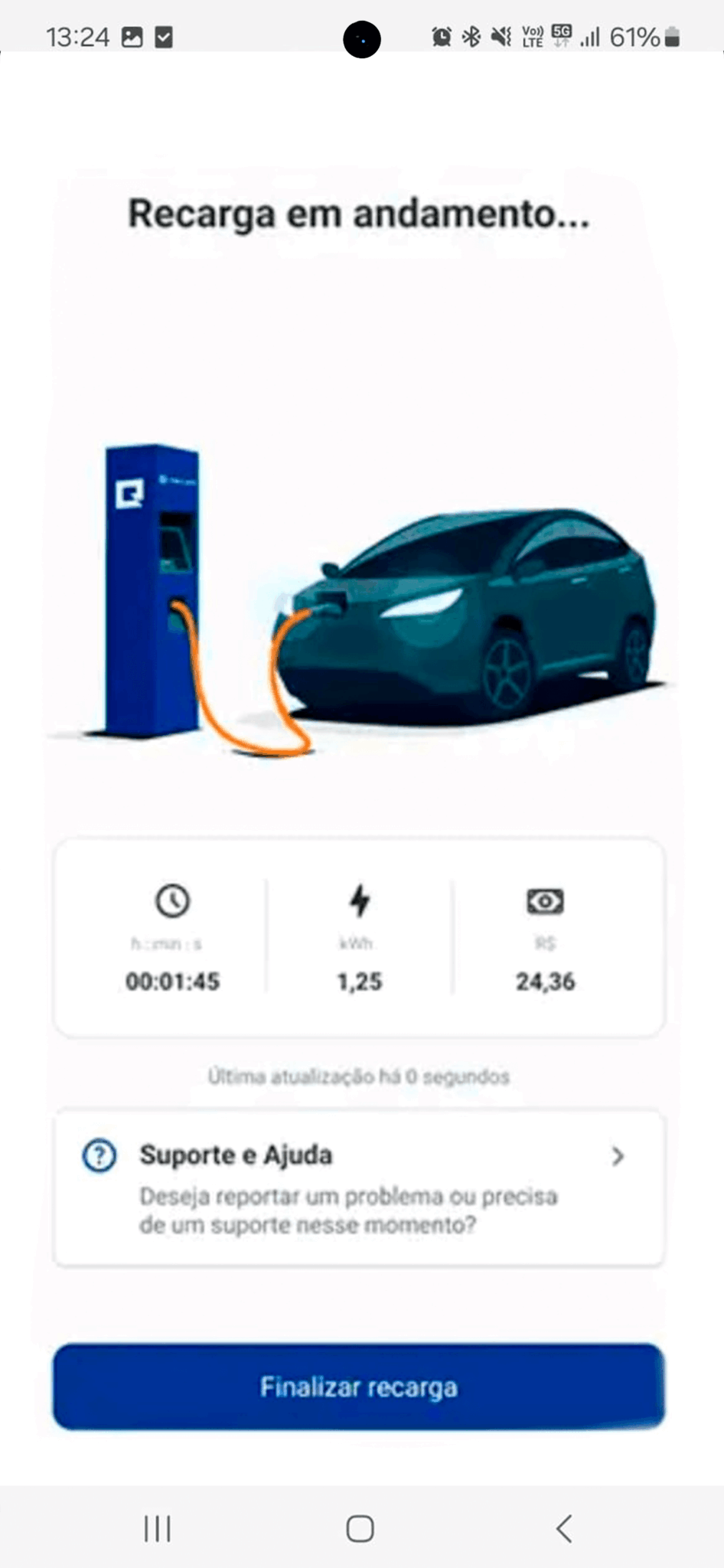Image resolution: width=724 pixels, height=1568 pixels.
Task: Select the lightning bolt kWh icon
Action: pyautogui.click(x=360, y=901)
